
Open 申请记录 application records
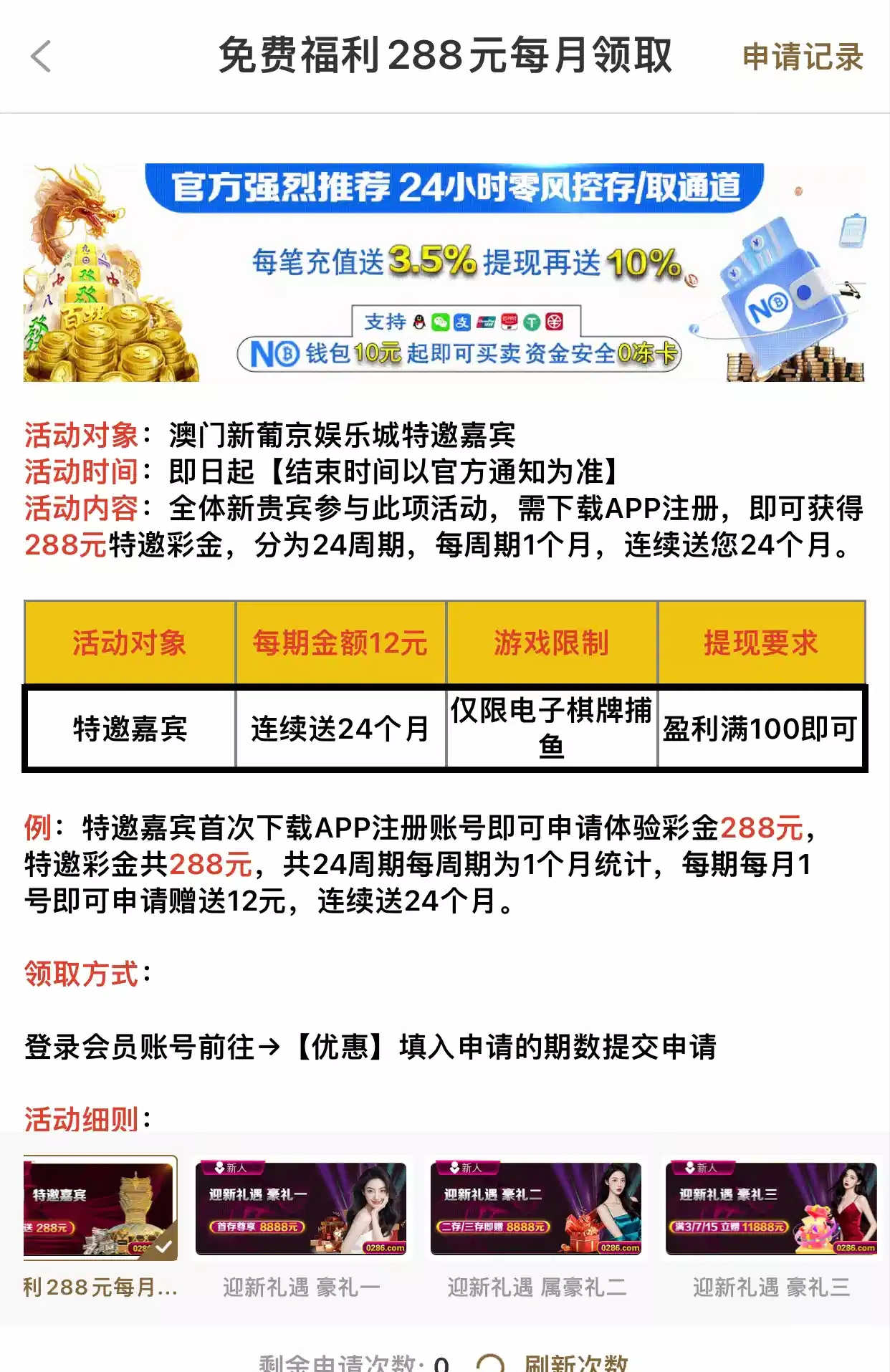pyautogui.click(x=803, y=57)
